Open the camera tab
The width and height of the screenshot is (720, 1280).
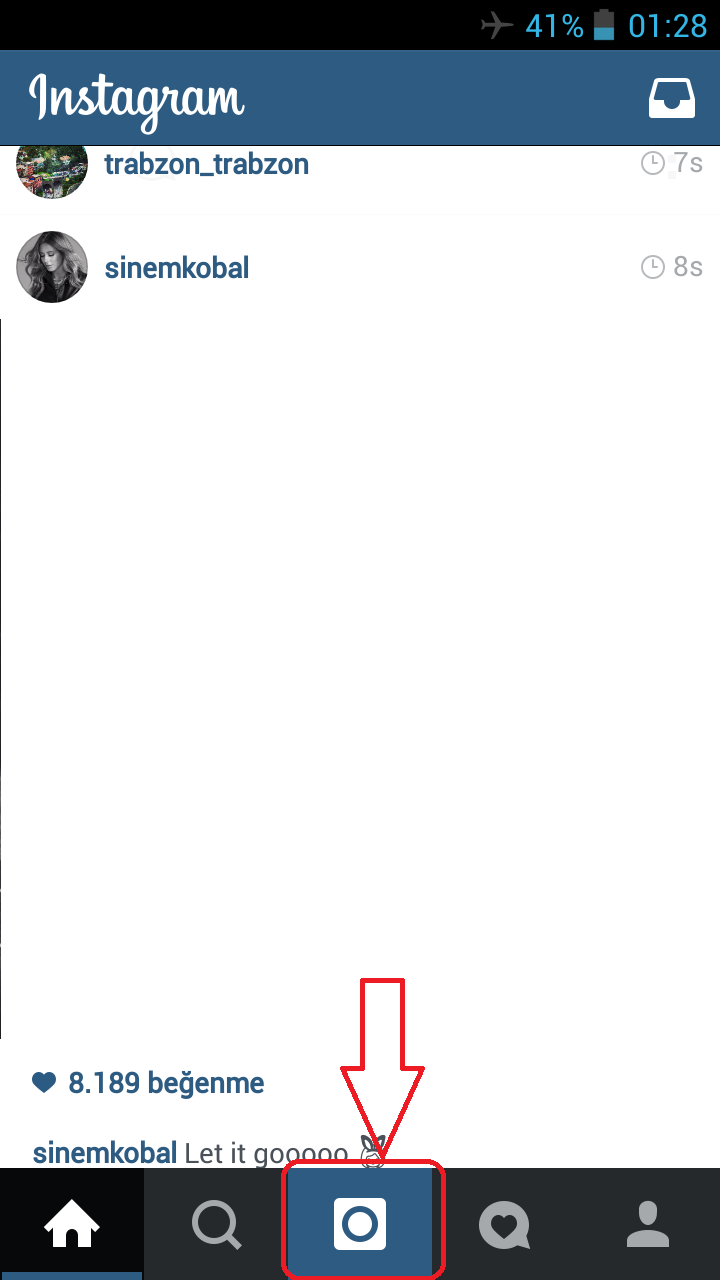360,1224
